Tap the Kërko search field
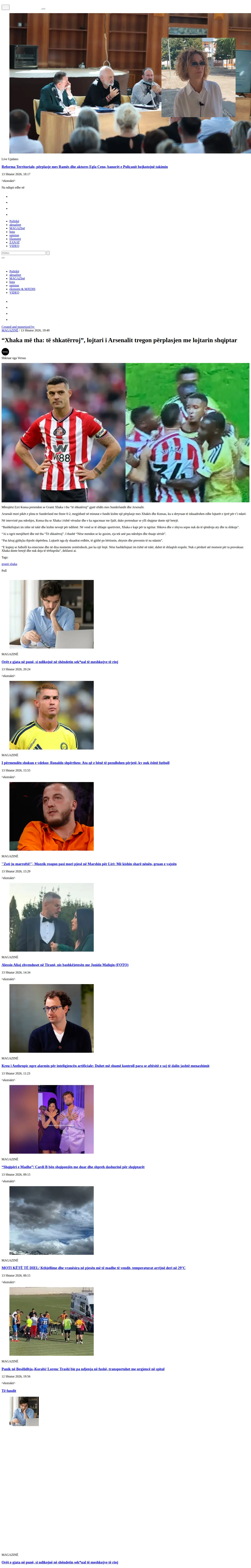Viewport: 251px width, 1568px height. (x=24, y=253)
